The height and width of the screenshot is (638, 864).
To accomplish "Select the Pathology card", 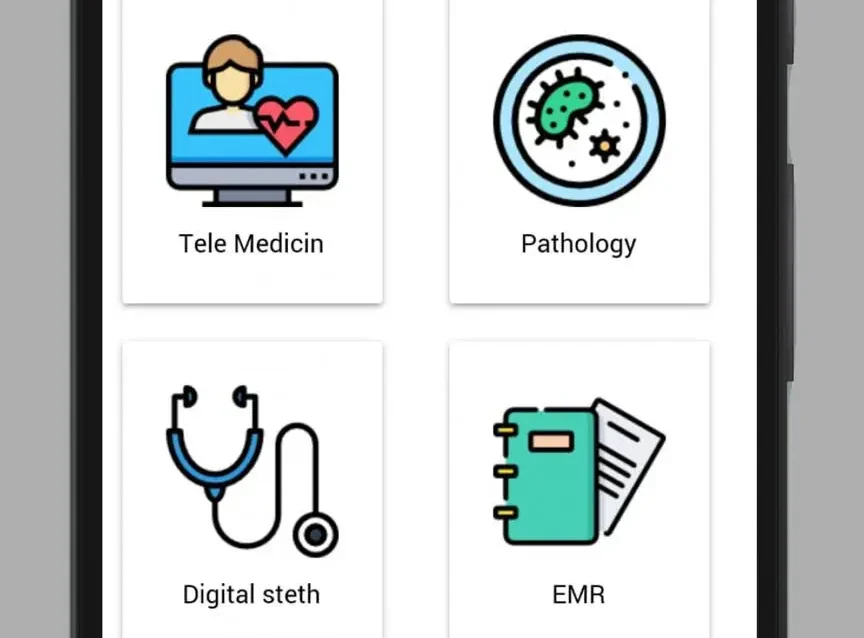I will (579, 150).
